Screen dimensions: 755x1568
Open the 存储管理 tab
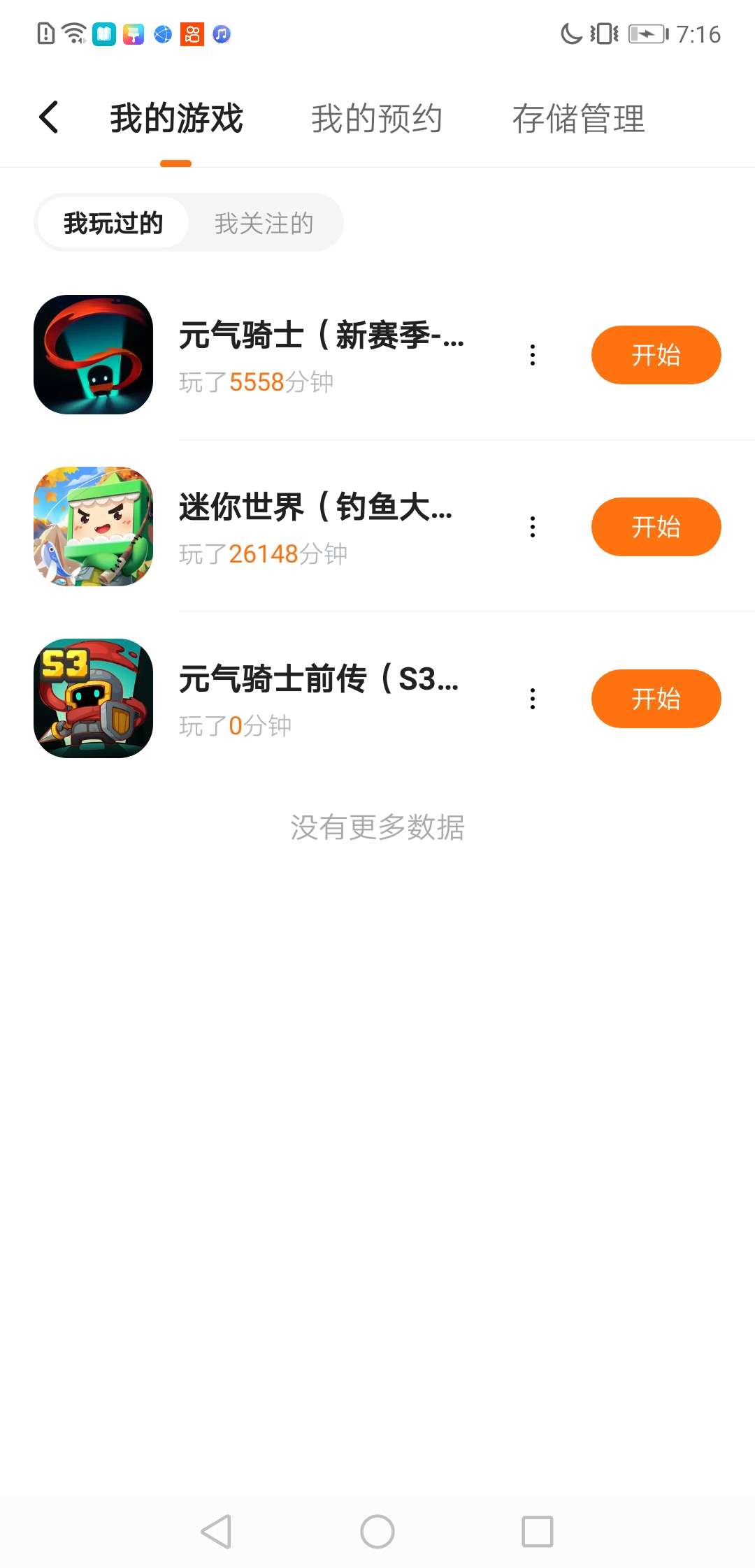(x=578, y=118)
